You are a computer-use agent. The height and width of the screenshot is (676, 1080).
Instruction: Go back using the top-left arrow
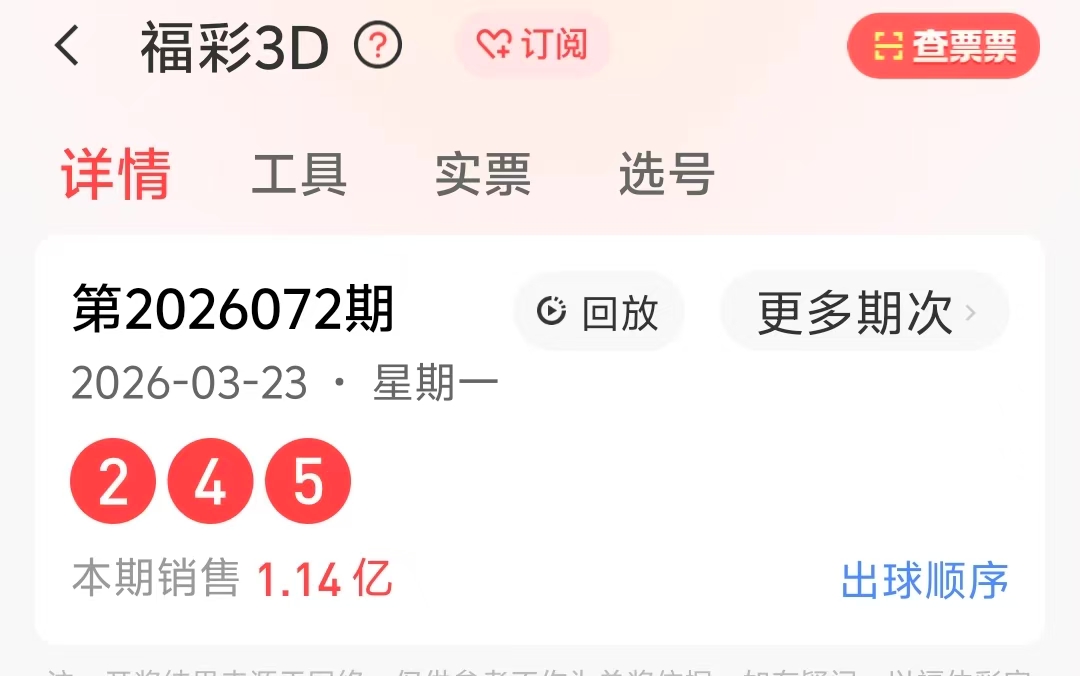click(x=67, y=47)
